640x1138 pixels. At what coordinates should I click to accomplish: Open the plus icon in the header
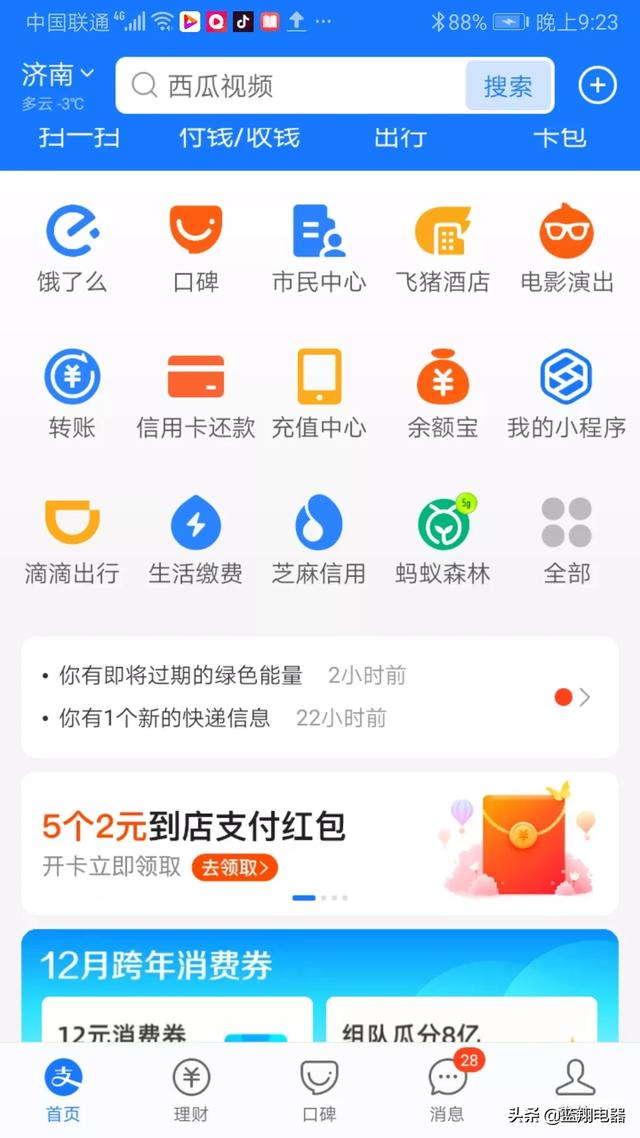(597, 86)
